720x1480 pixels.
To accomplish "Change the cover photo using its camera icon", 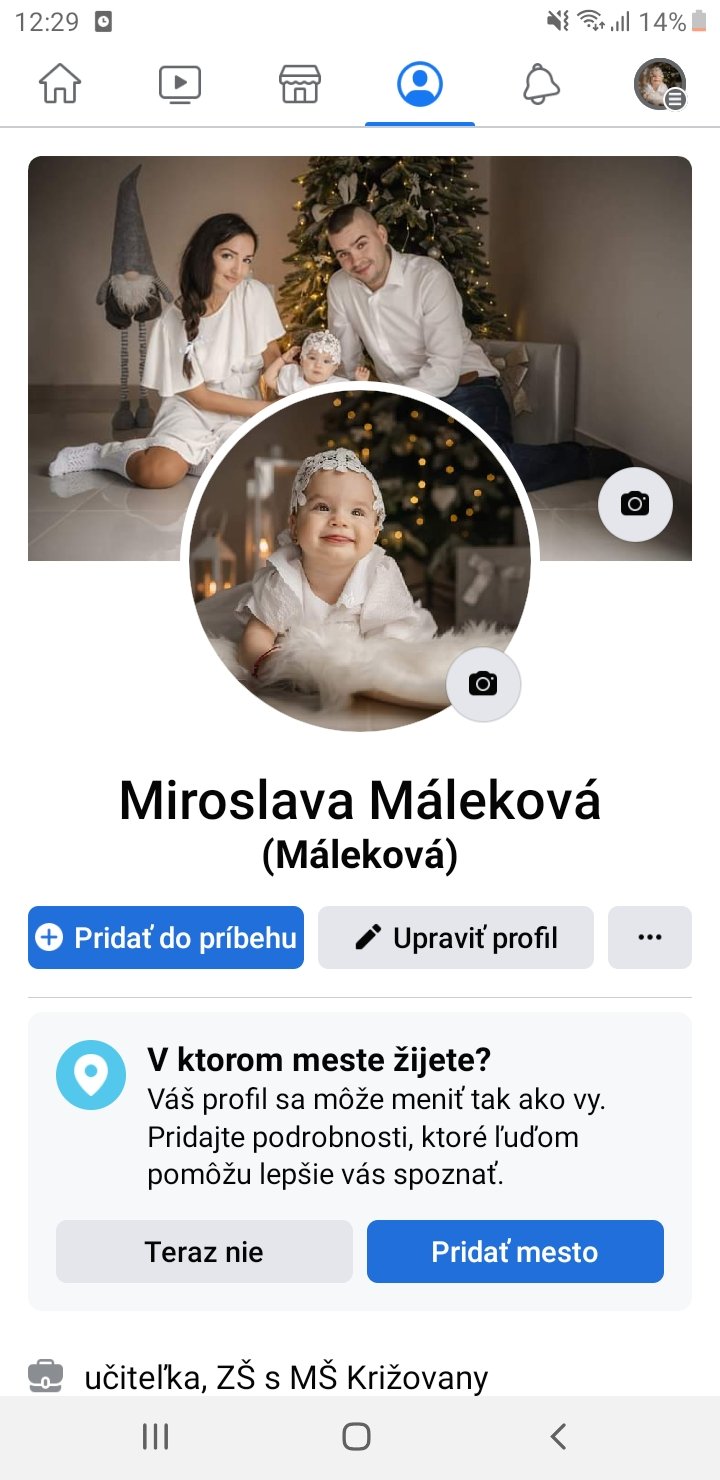I will (x=635, y=504).
